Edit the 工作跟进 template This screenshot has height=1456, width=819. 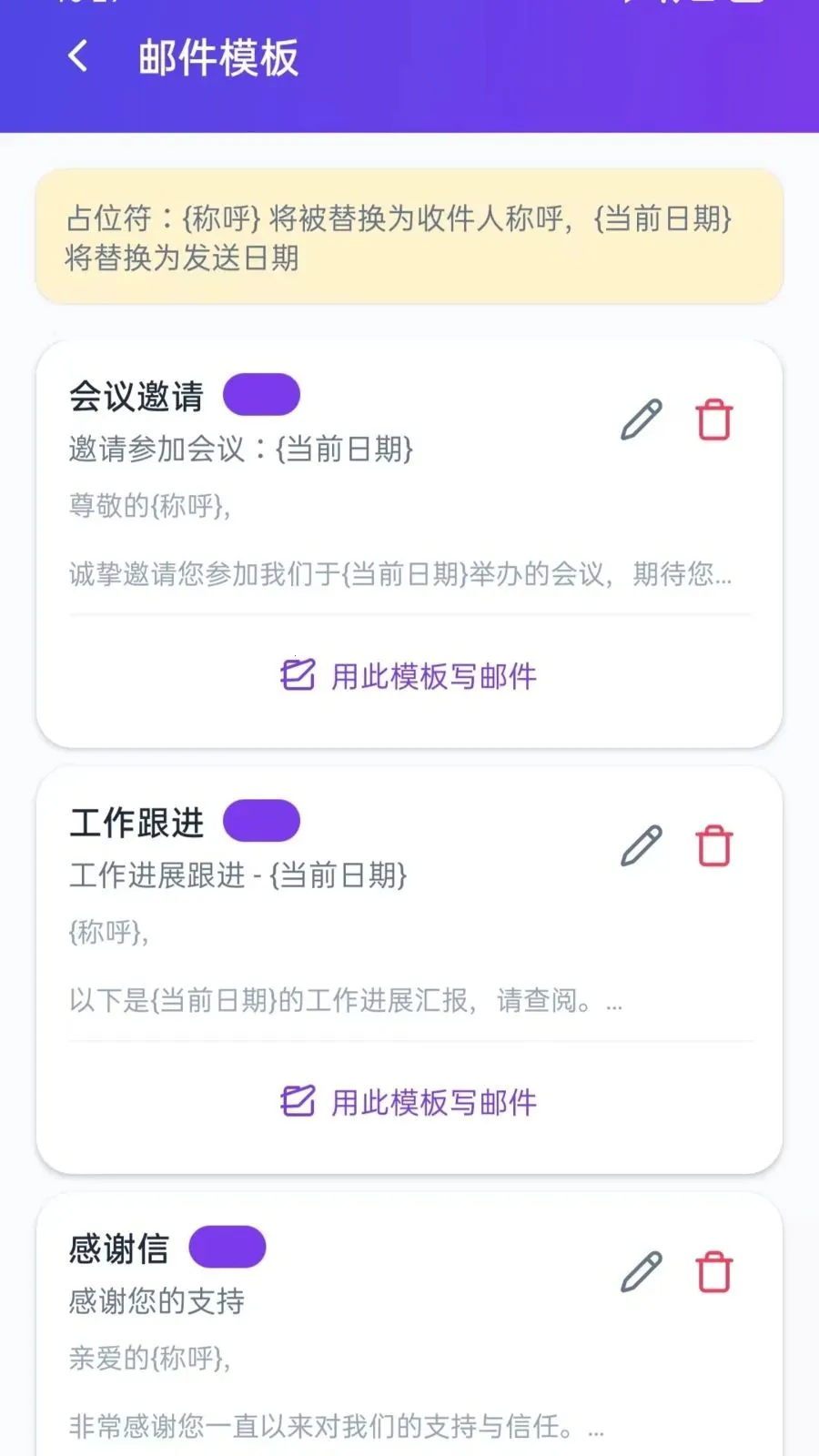point(642,845)
